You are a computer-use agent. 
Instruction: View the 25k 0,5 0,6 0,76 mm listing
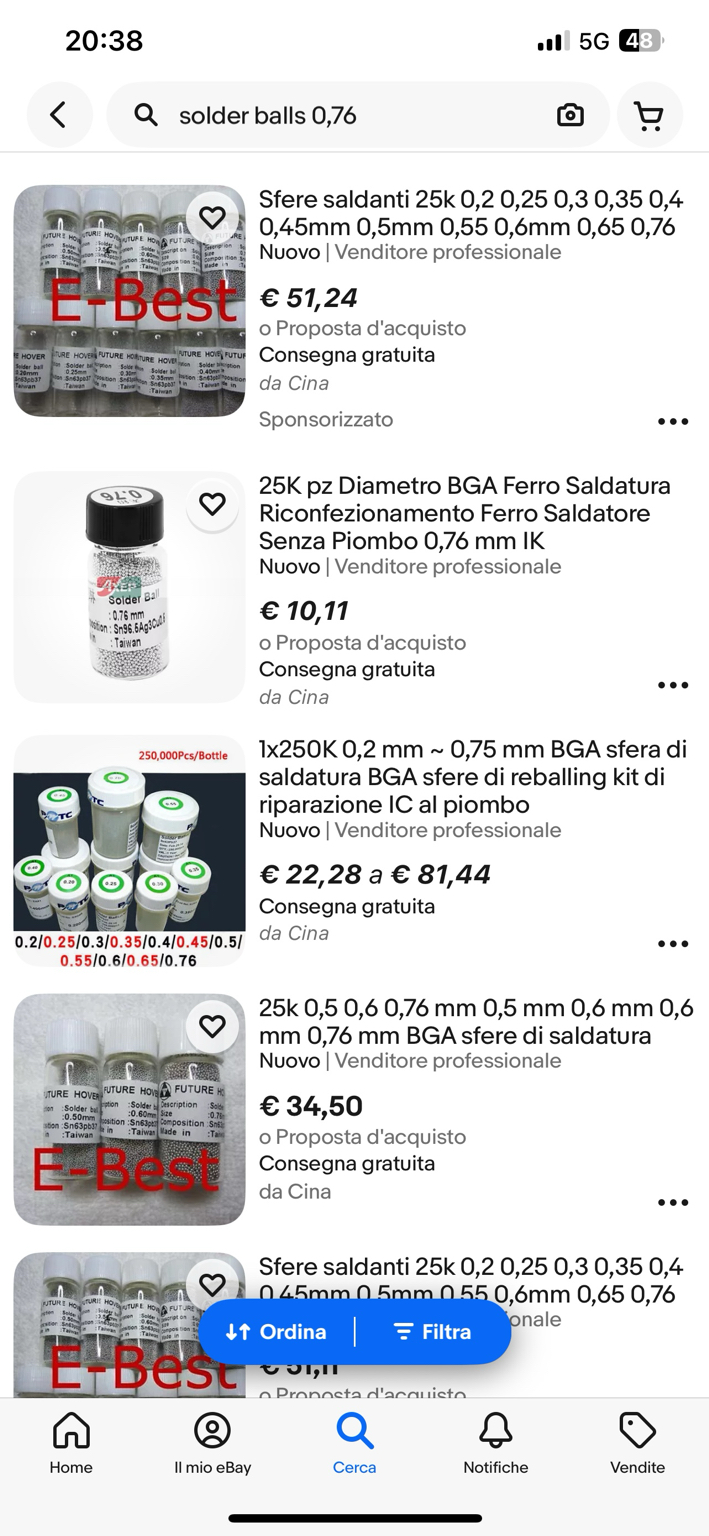click(x=476, y=1021)
